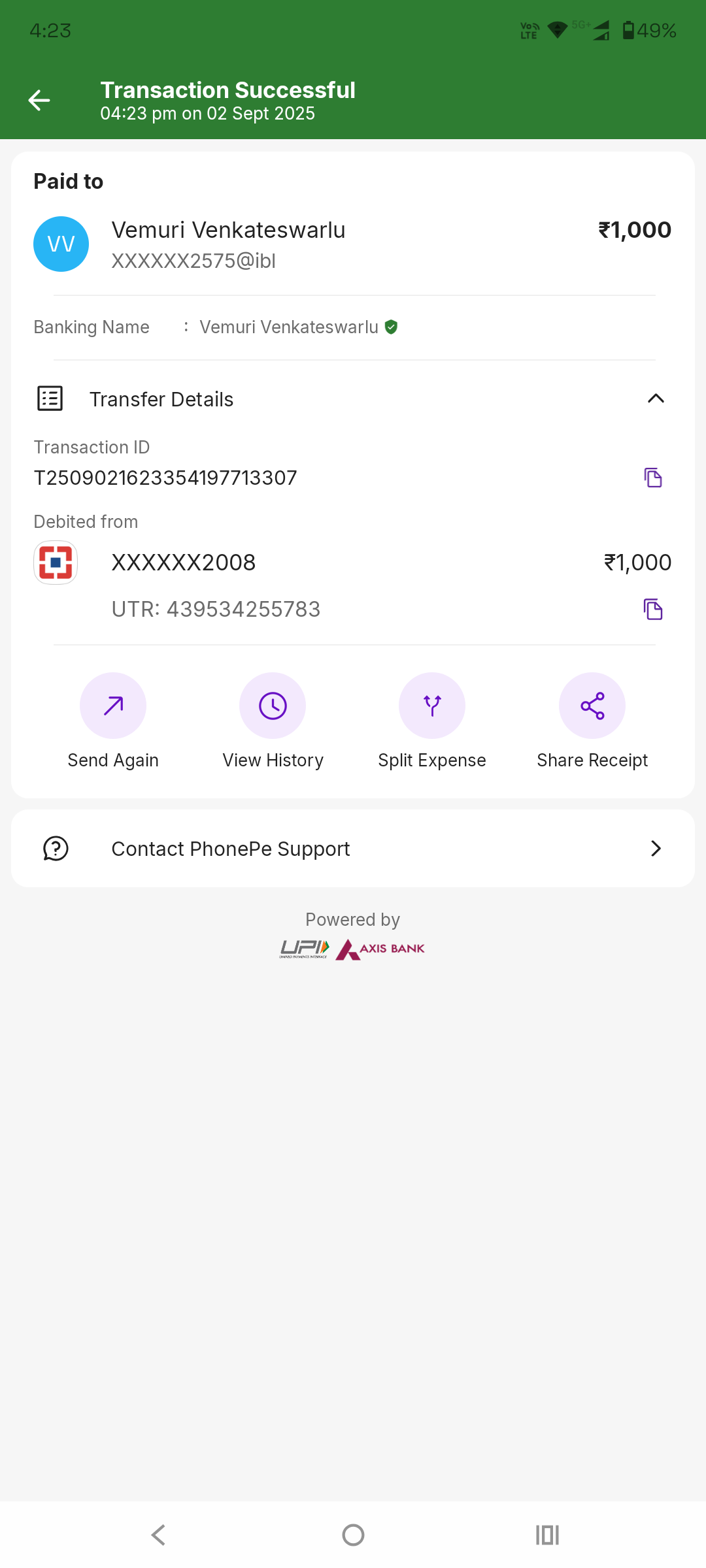Viewport: 706px width, 1568px height.
Task: Open the recent apps view
Action: point(547,1535)
